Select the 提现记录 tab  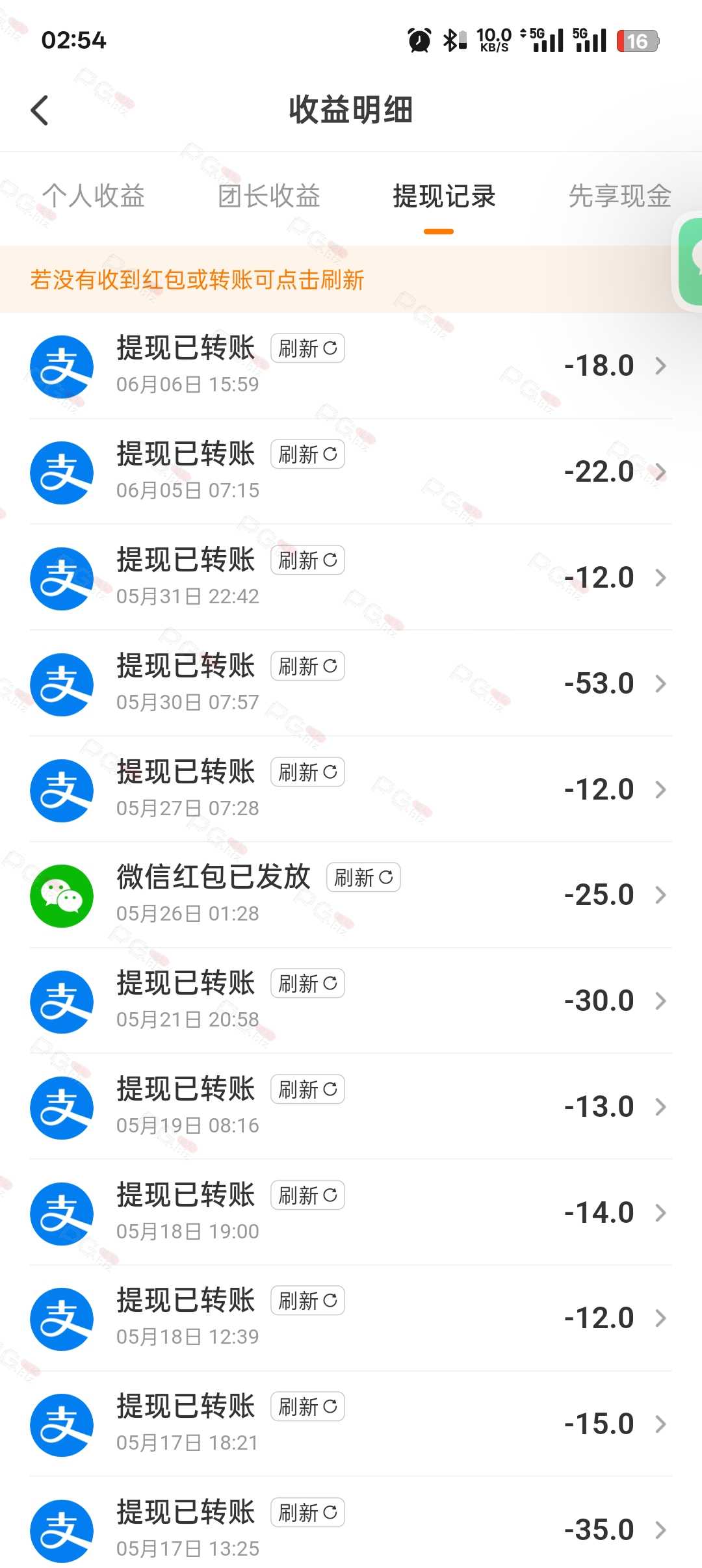click(x=445, y=196)
